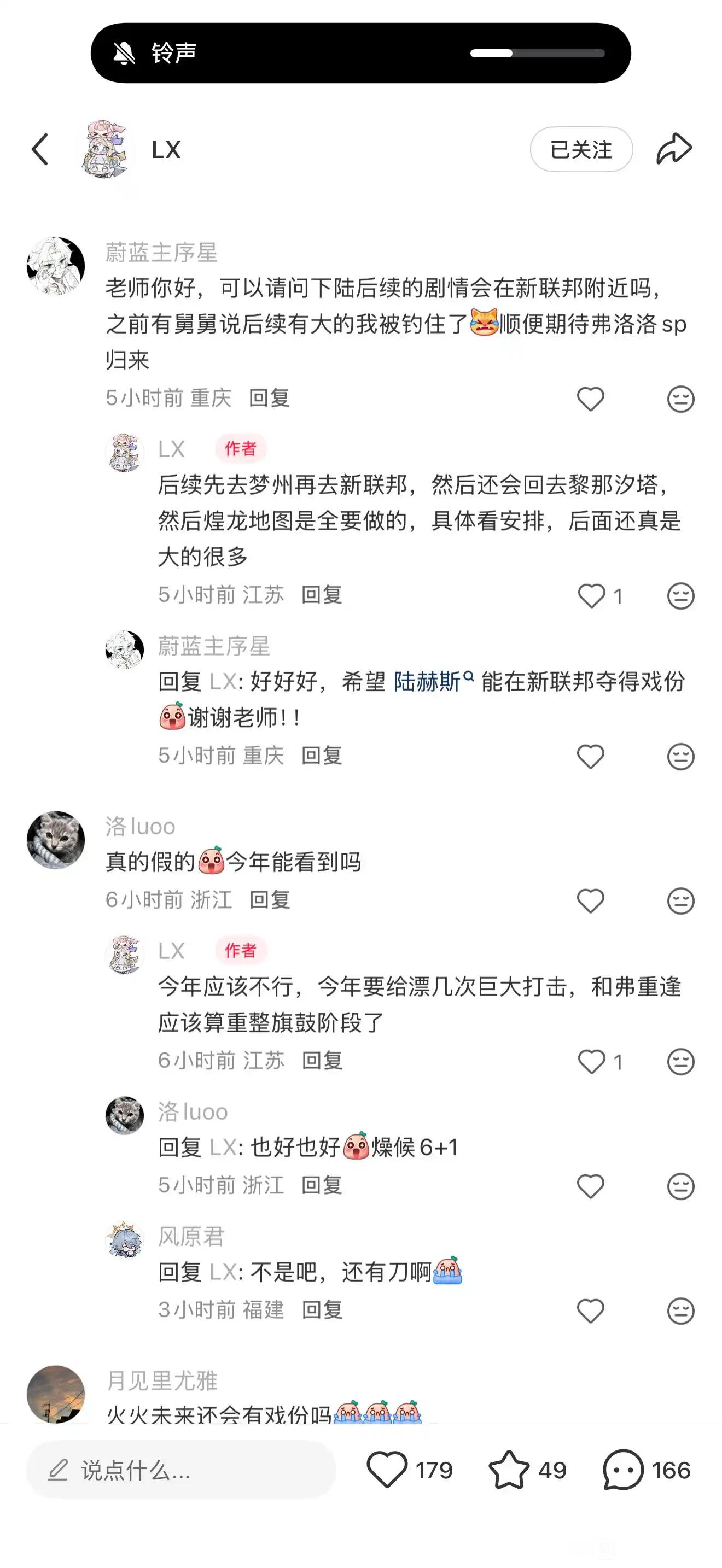Viewport: 722px width, 1568px height.
Task: Adjust the ringtone volume slider
Action: 537,54
